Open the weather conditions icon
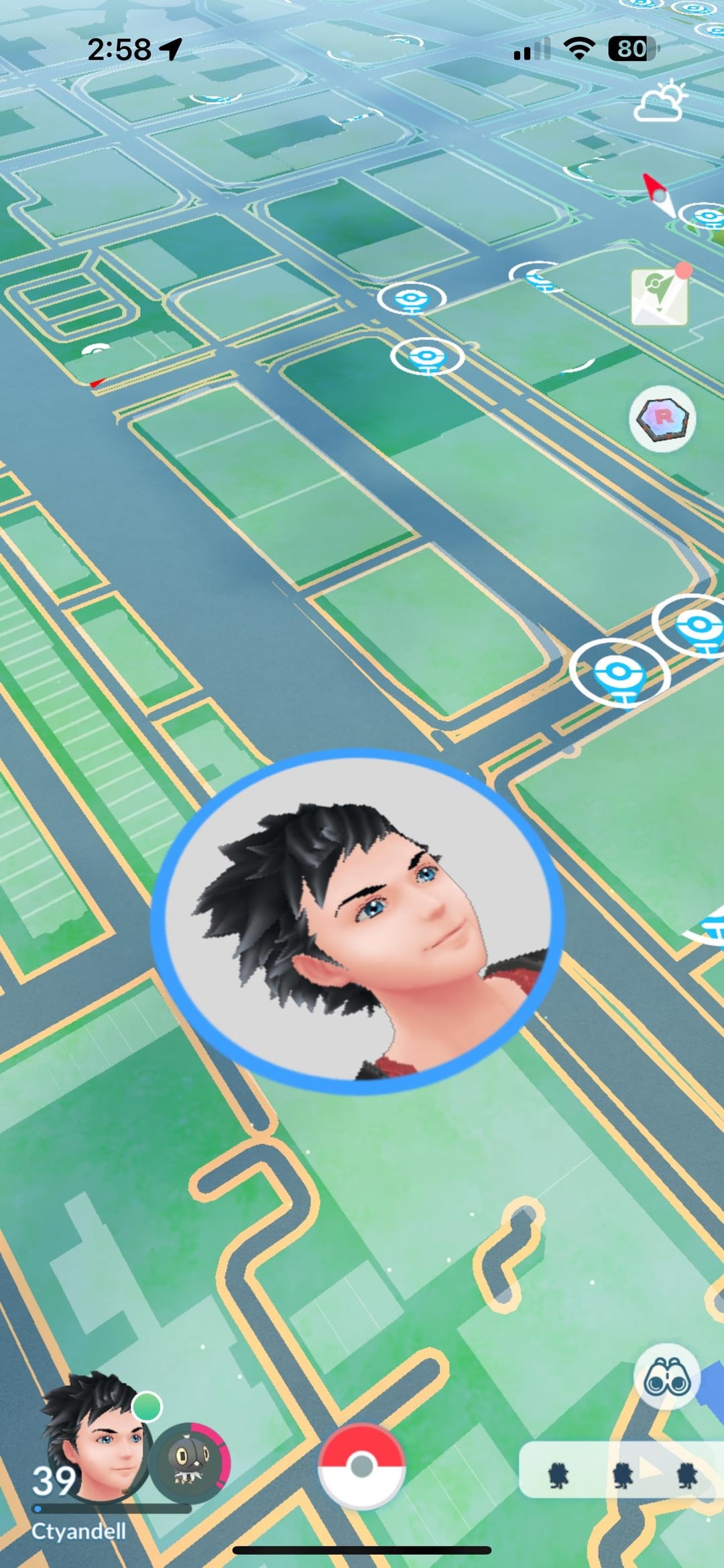Screen dimensions: 724x1568 pyautogui.click(x=660, y=102)
